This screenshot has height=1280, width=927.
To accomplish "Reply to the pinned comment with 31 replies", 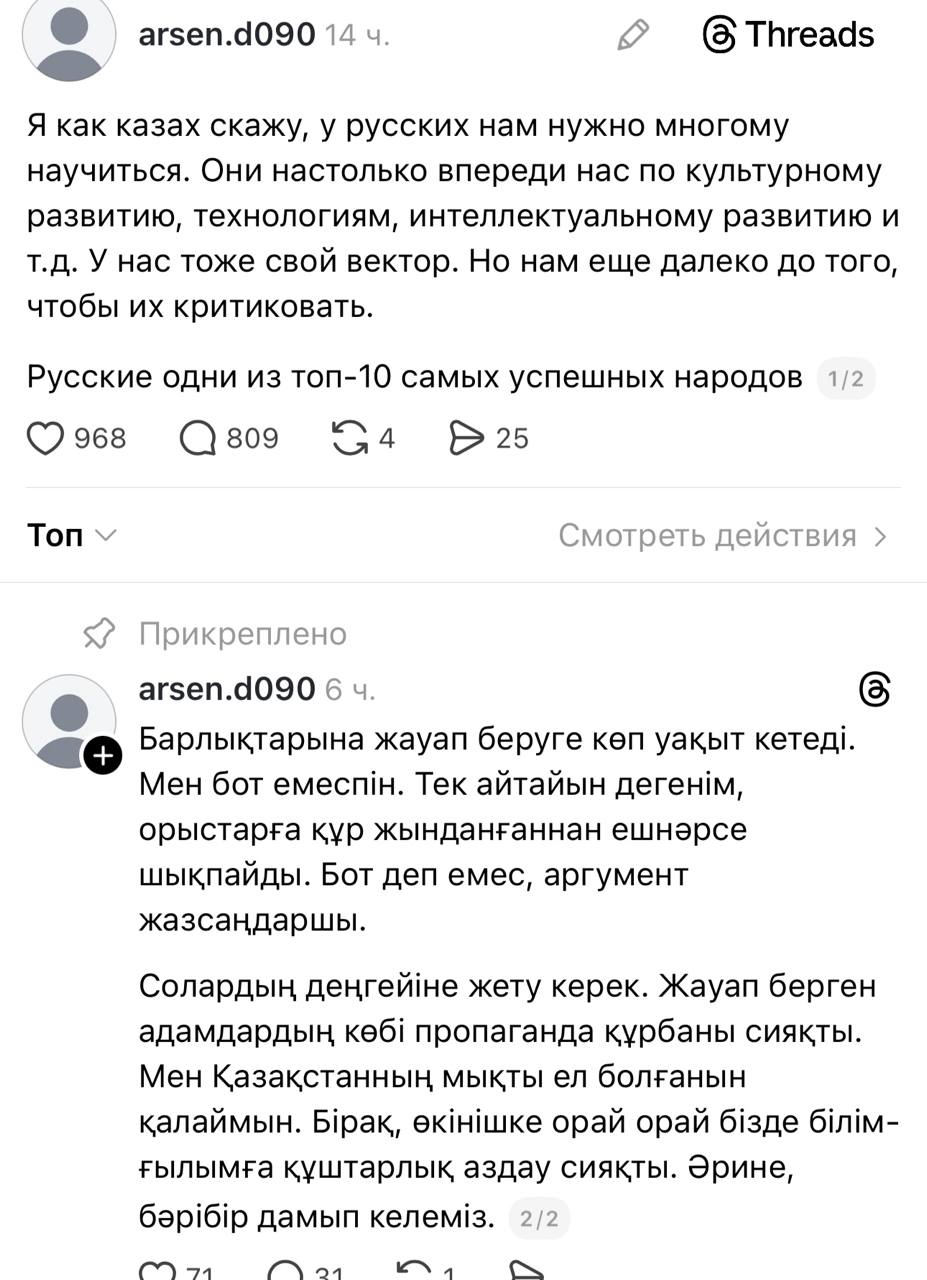I will 285,1270.
